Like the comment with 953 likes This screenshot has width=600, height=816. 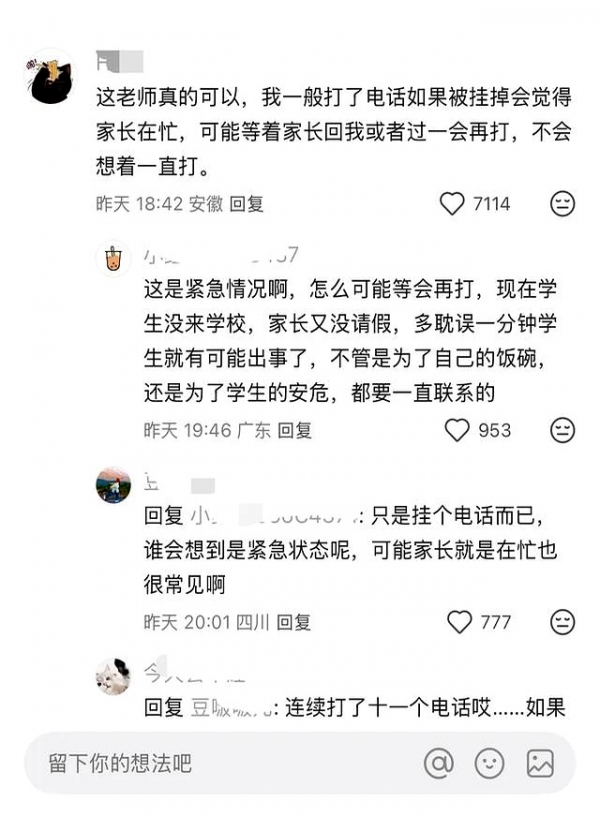pos(457,430)
